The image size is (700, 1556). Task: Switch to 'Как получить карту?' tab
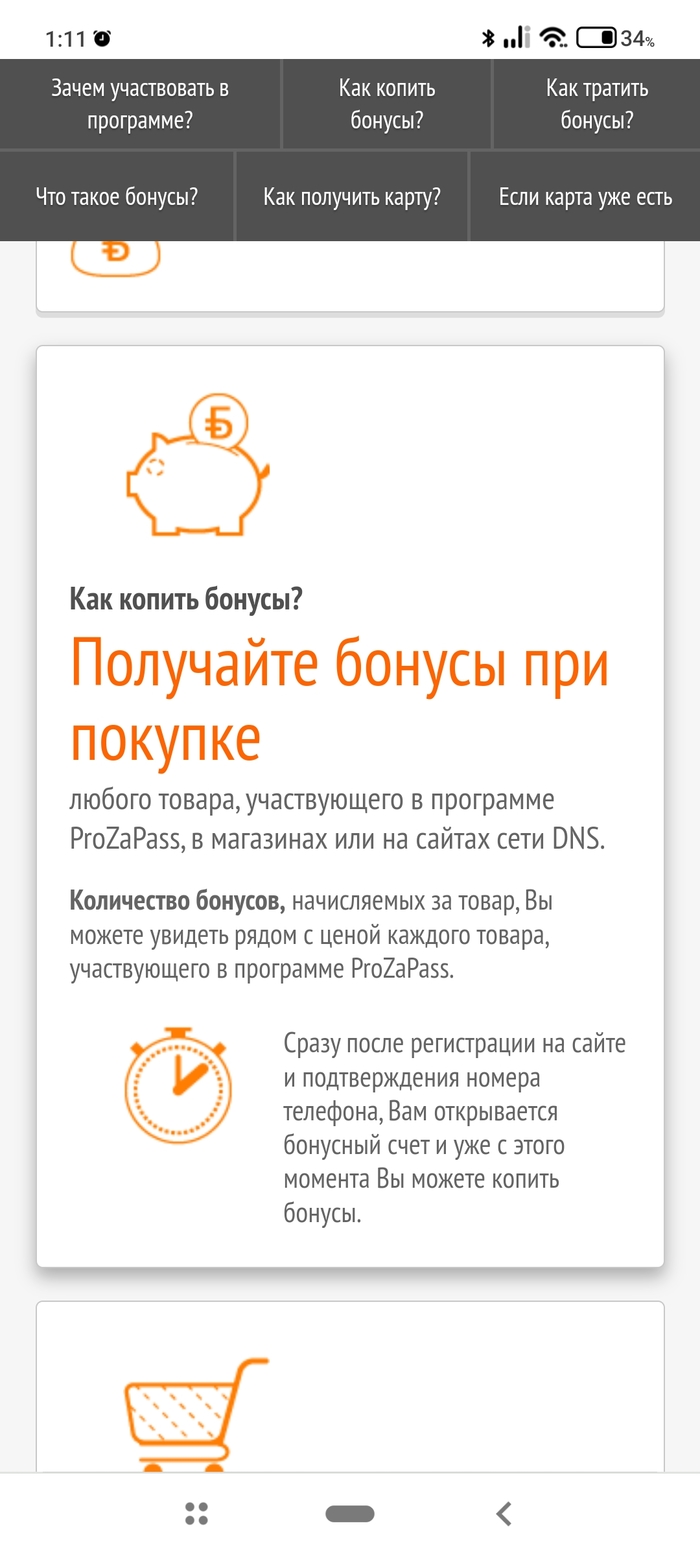[x=352, y=197]
